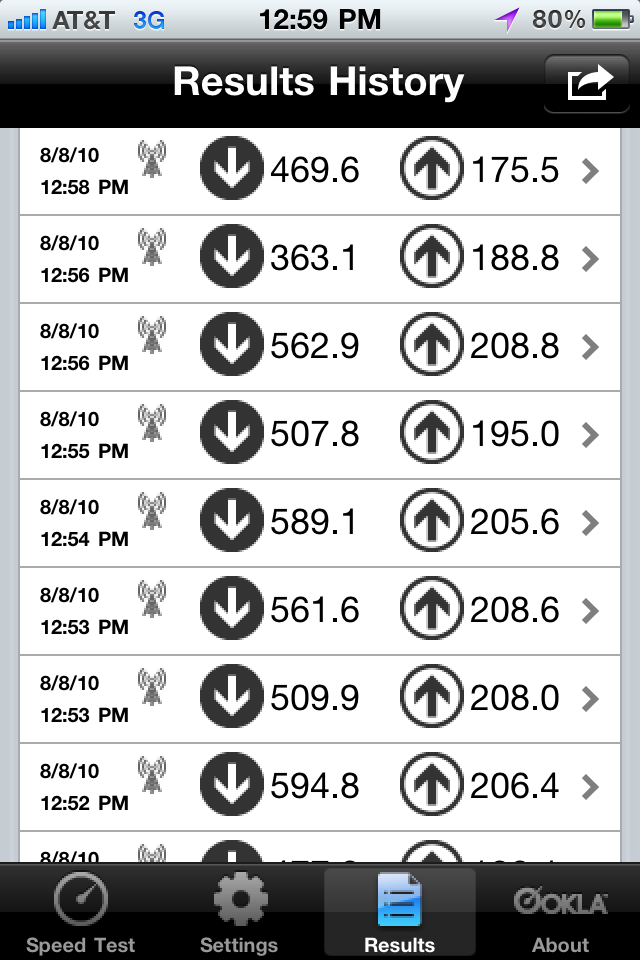Open the result with 509.9 download speed

point(320,699)
